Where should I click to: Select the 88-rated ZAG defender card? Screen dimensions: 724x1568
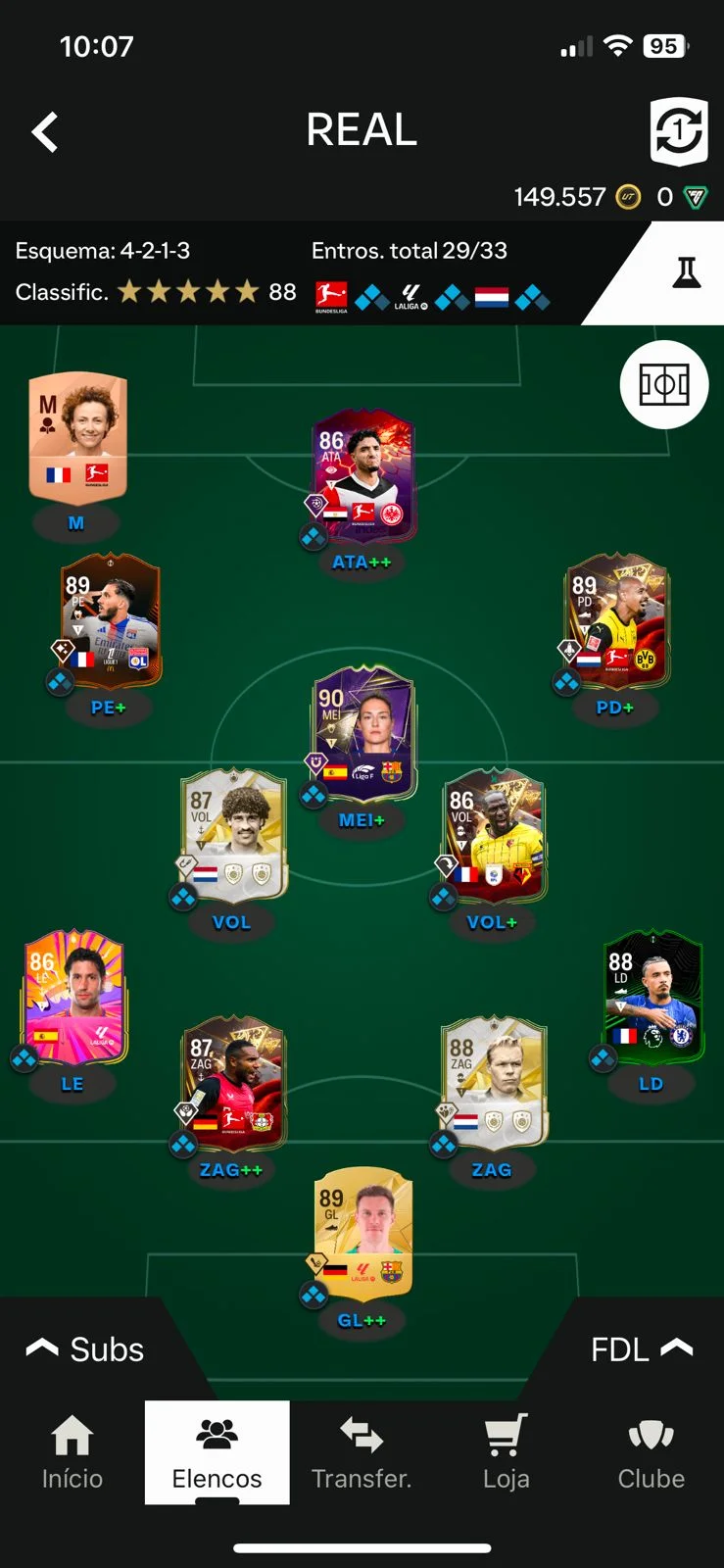tap(493, 1083)
